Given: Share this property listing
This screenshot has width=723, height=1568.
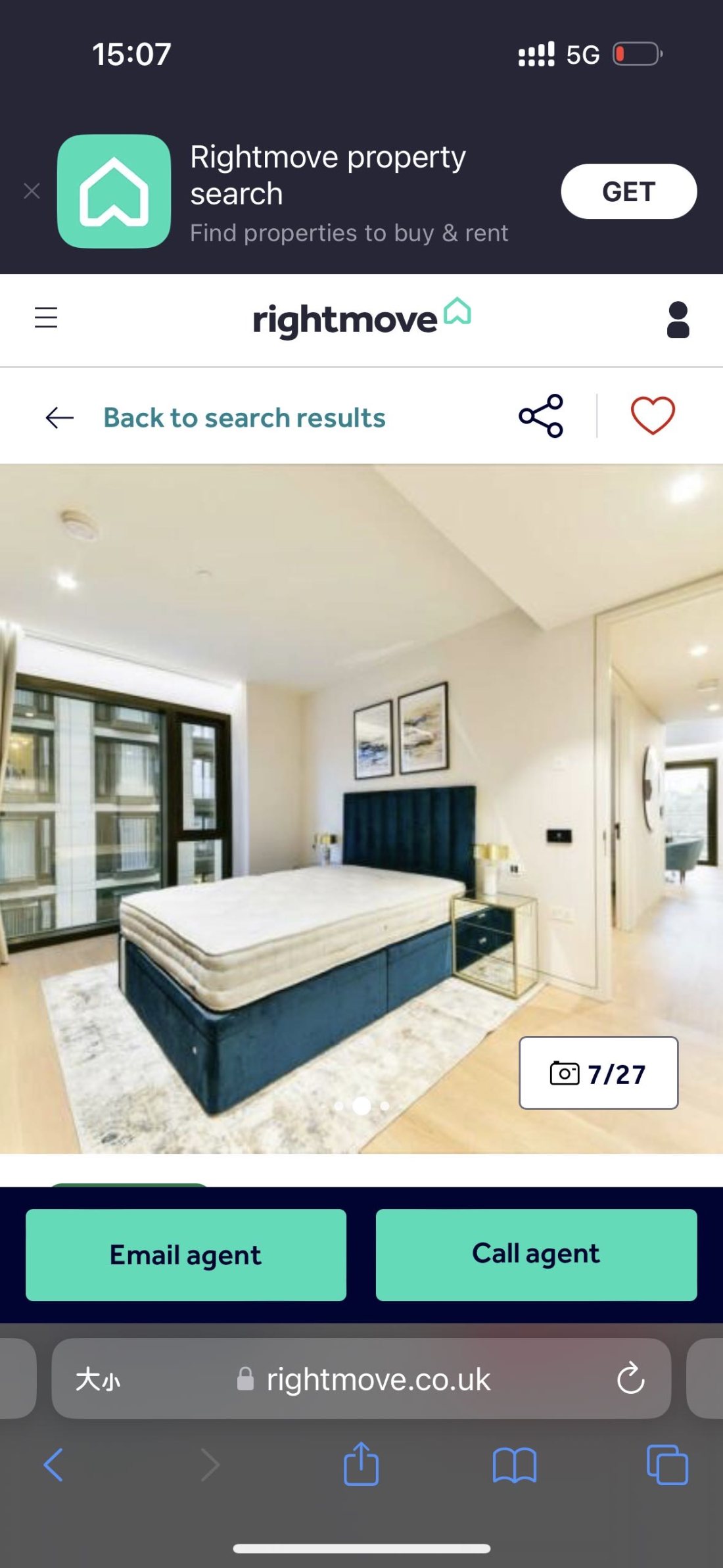Looking at the screenshot, I should point(541,416).
